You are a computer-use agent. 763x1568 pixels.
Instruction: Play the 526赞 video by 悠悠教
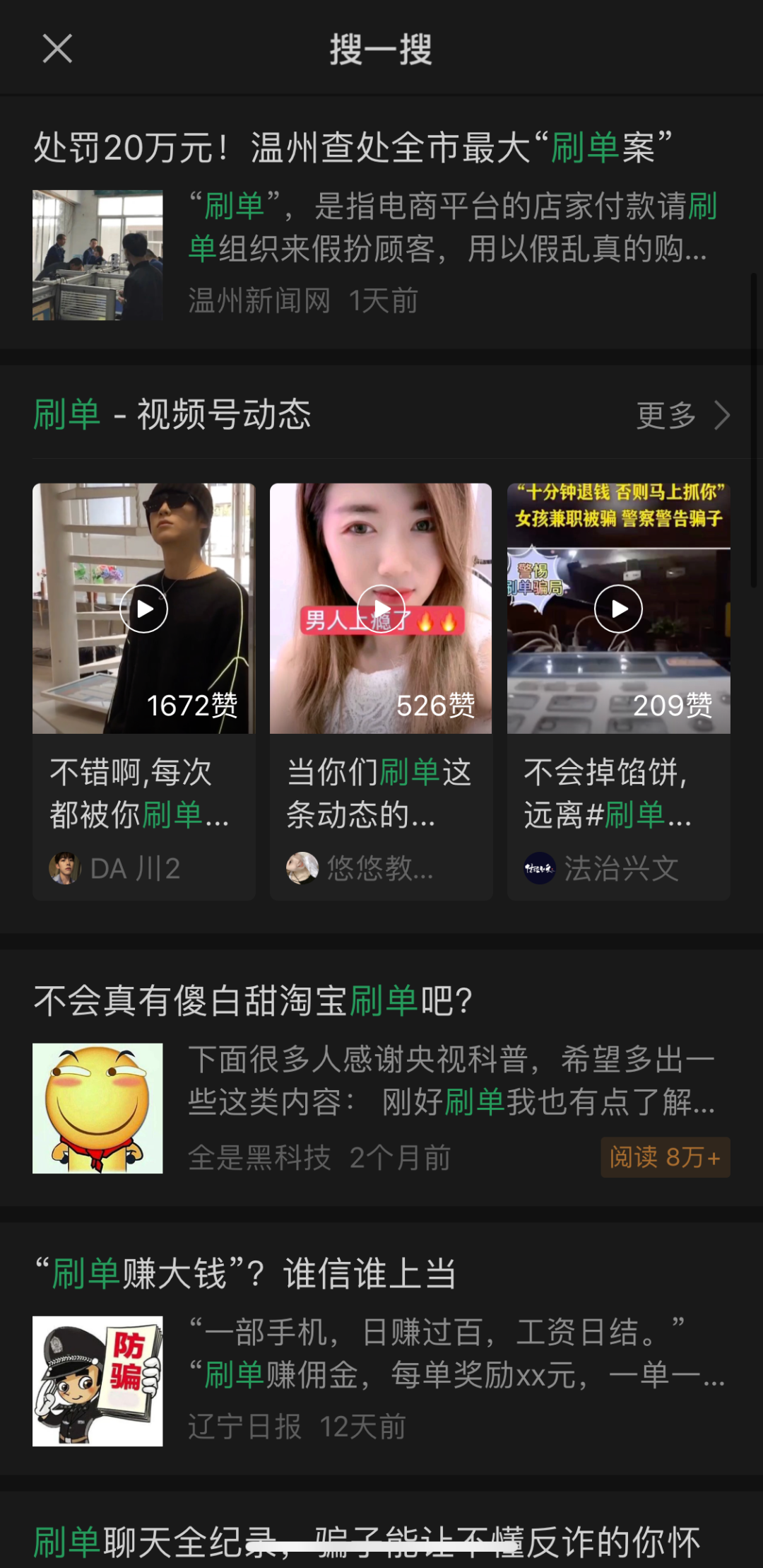tap(381, 609)
